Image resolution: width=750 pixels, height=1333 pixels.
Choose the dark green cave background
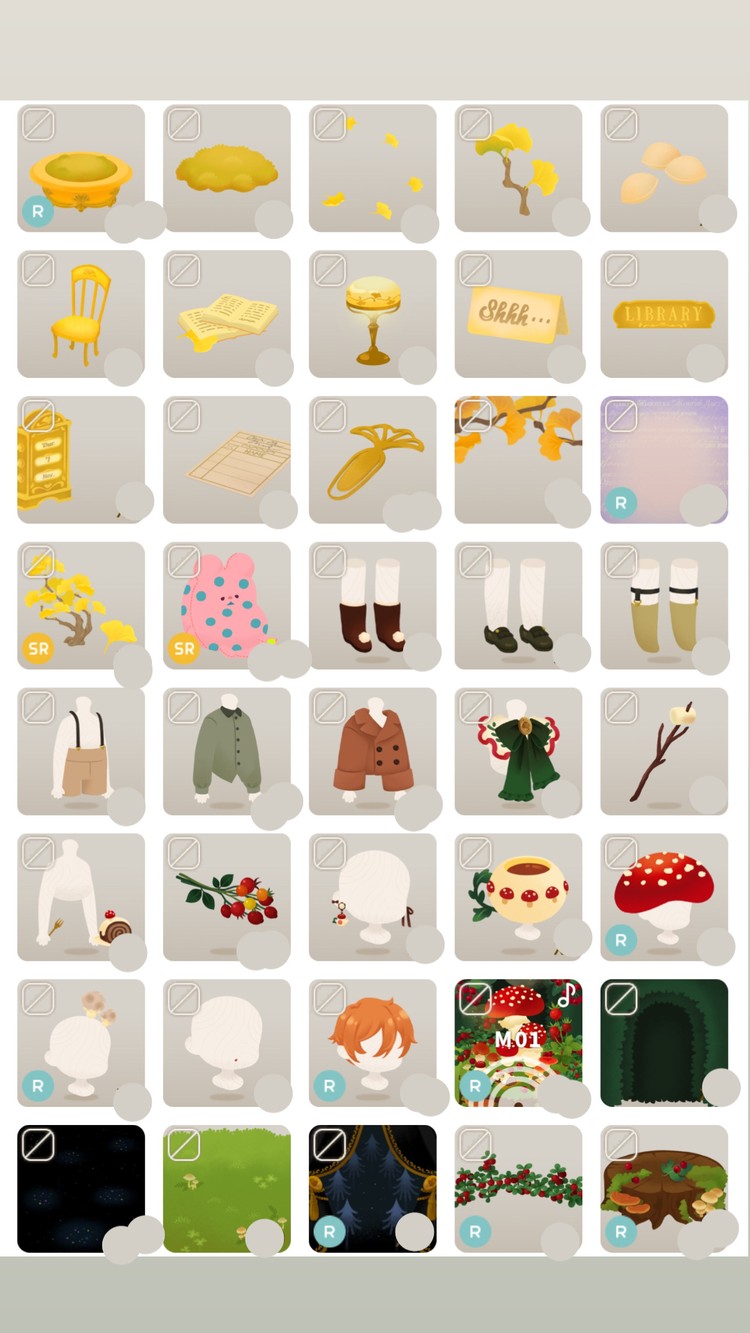pos(664,1042)
